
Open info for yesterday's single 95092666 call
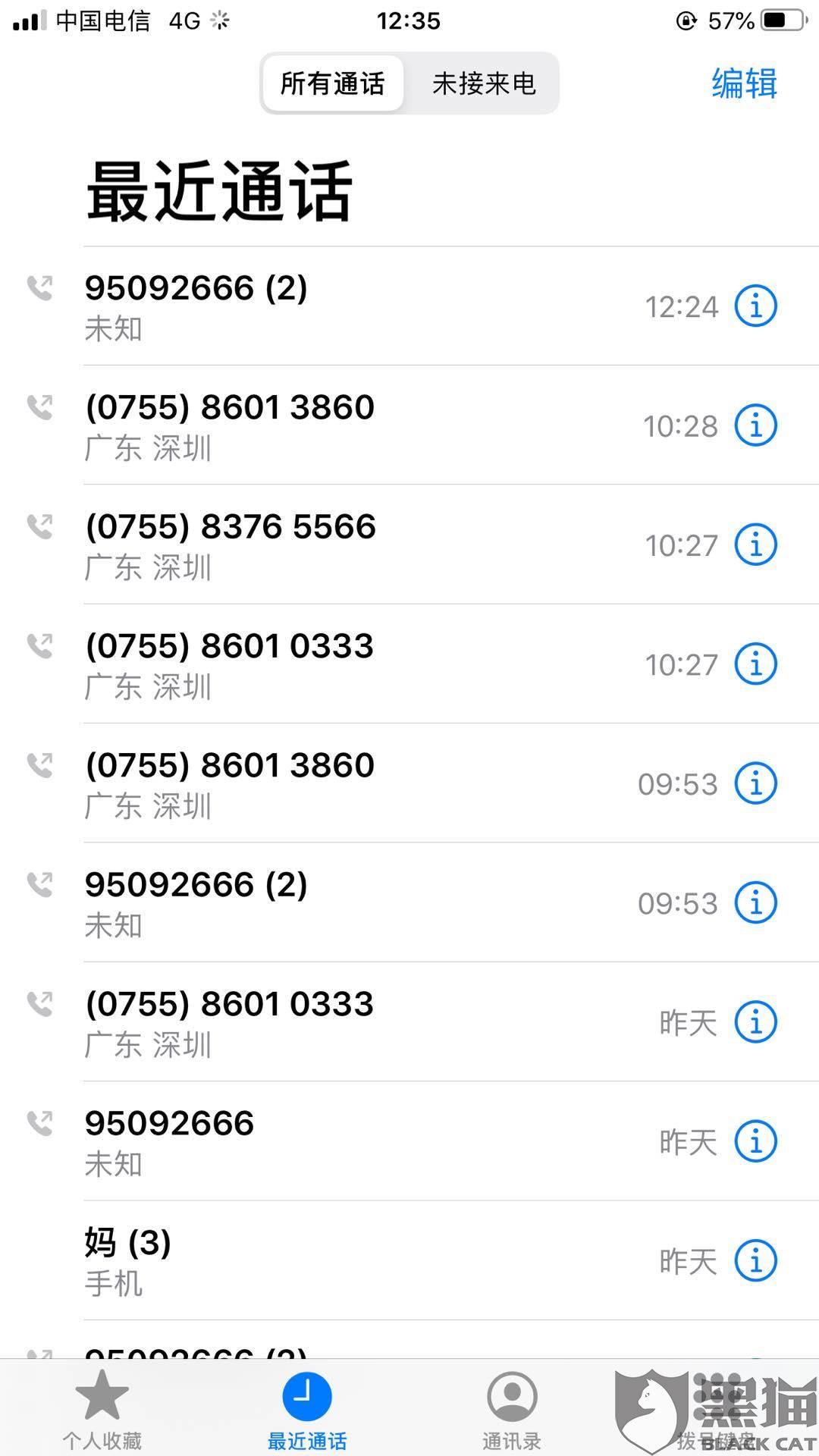(755, 1141)
